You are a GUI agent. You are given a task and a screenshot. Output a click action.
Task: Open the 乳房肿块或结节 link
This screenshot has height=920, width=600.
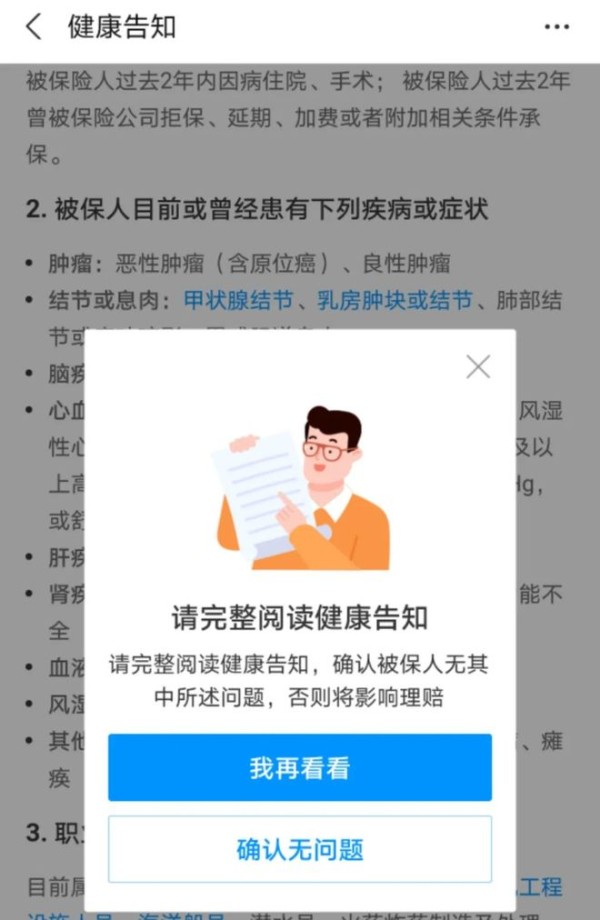pos(394,301)
